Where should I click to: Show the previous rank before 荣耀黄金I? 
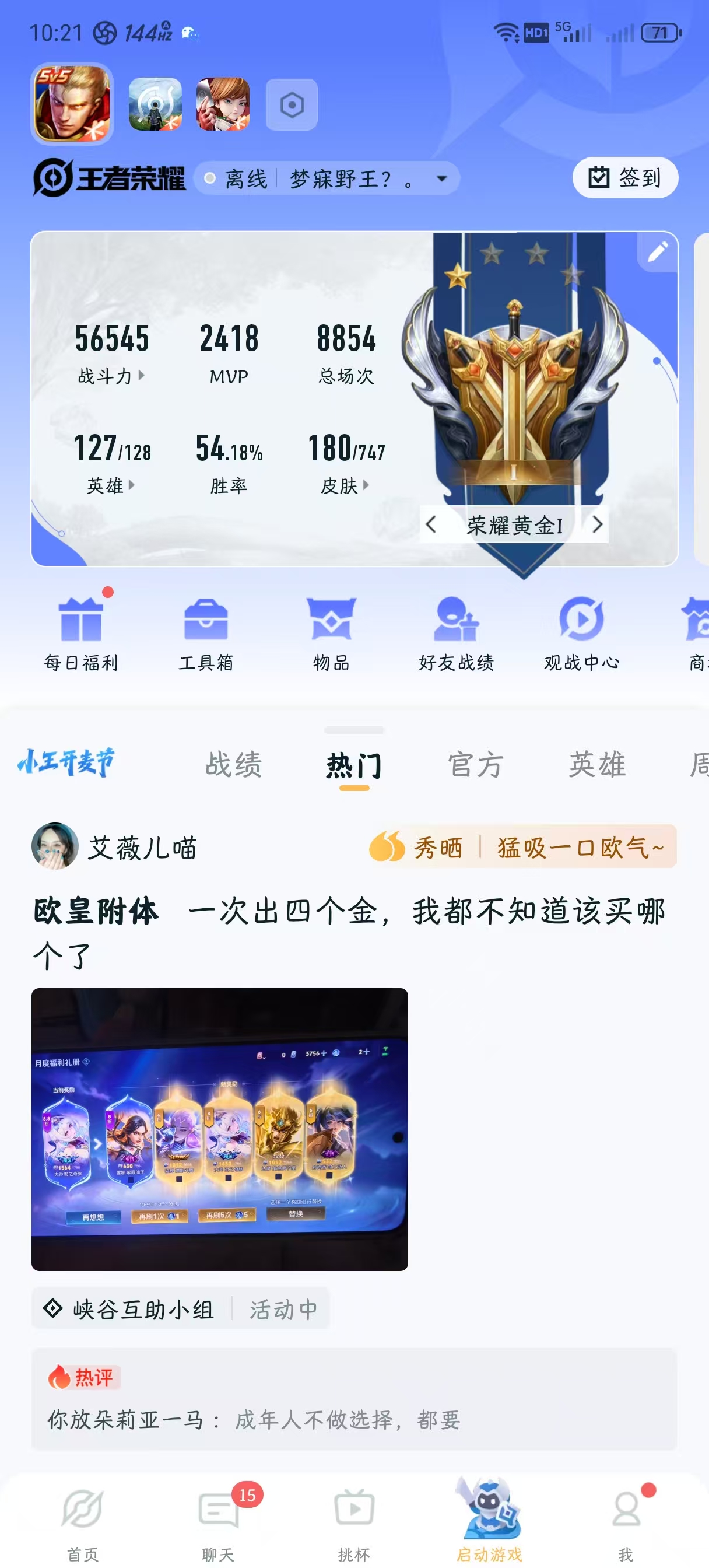(x=431, y=524)
